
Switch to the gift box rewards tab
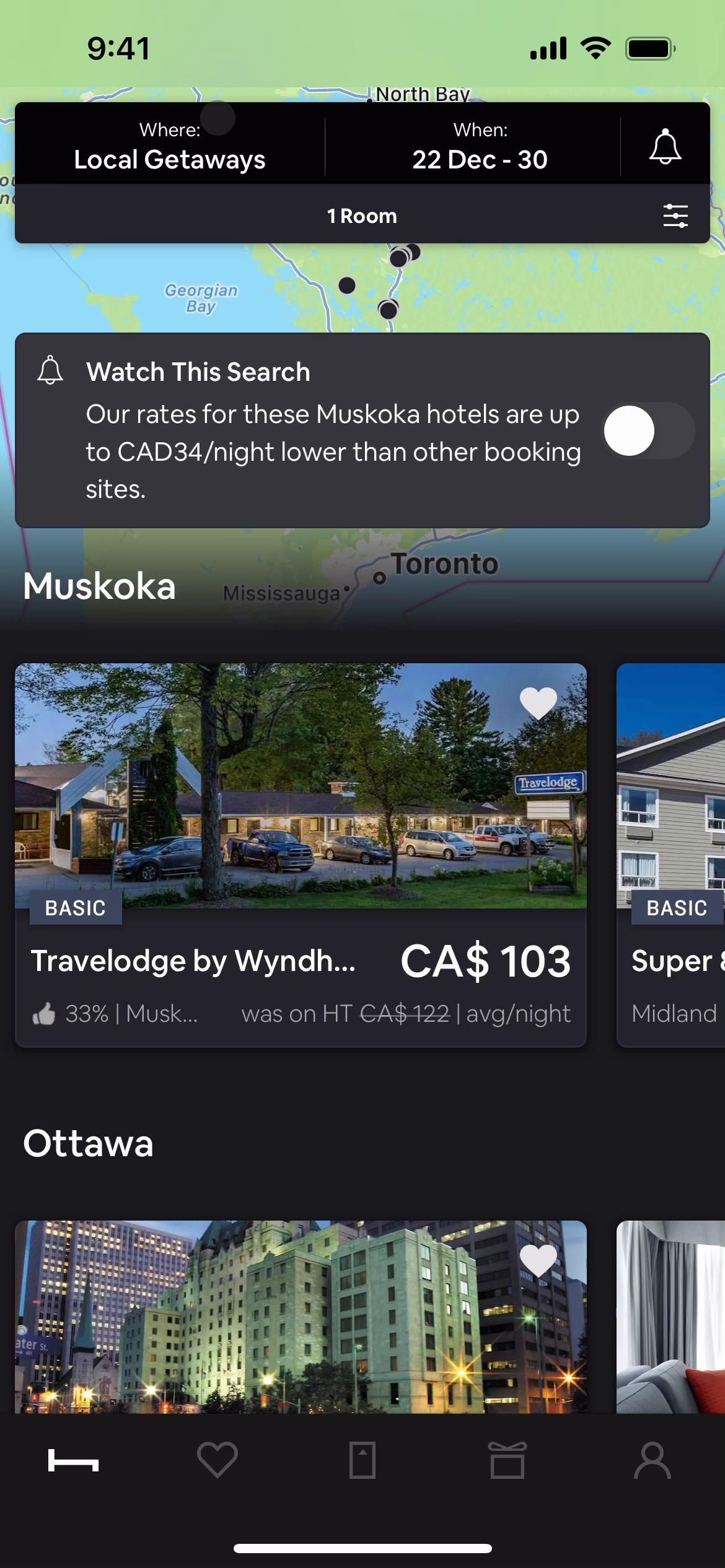point(507,1460)
